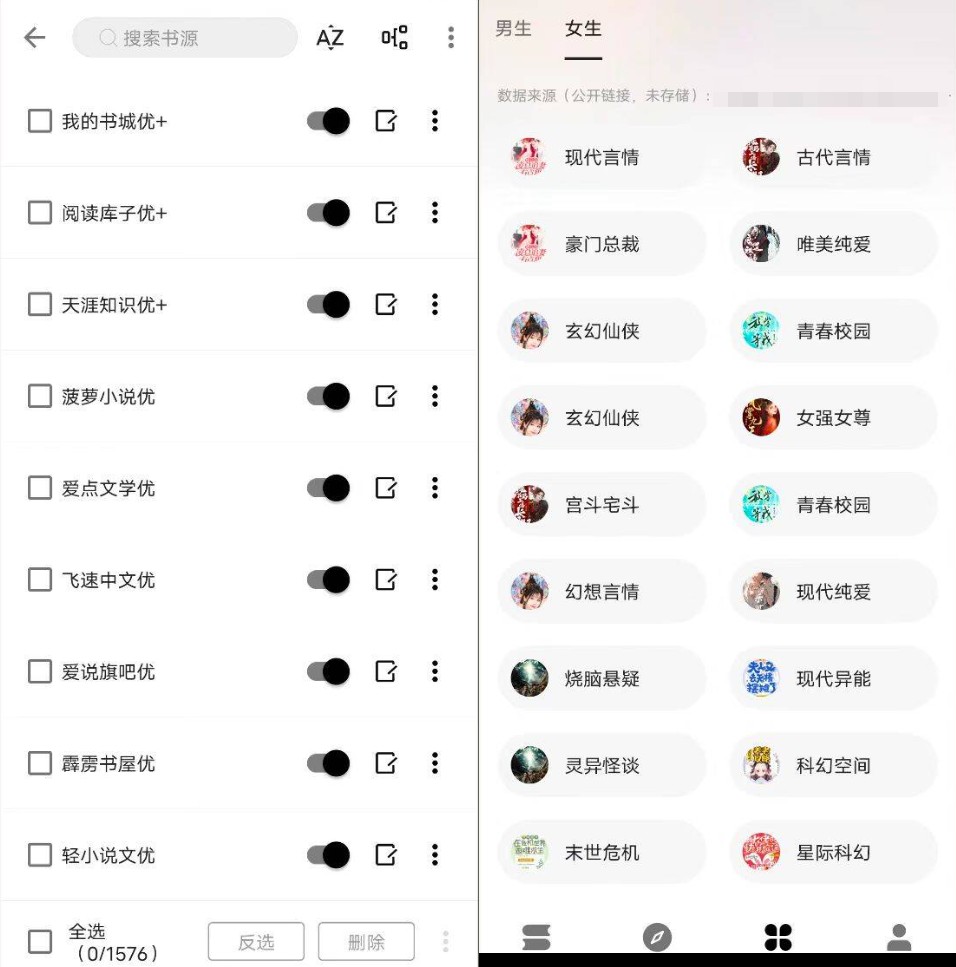Edit the 天涯知识优+ book source
The height and width of the screenshot is (967, 956).
[x=386, y=305]
